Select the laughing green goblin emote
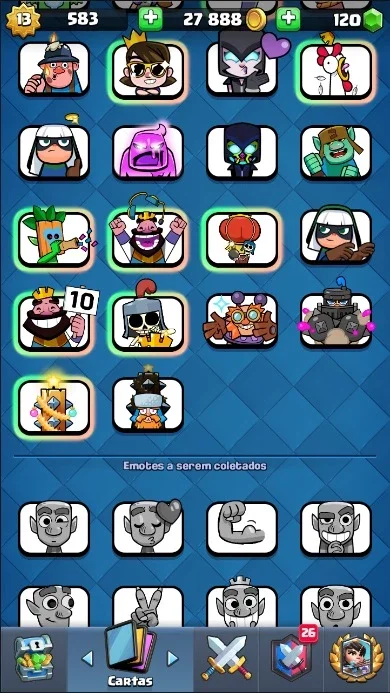Screen dimensions: 390x693 pyautogui.click(x=336, y=152)
